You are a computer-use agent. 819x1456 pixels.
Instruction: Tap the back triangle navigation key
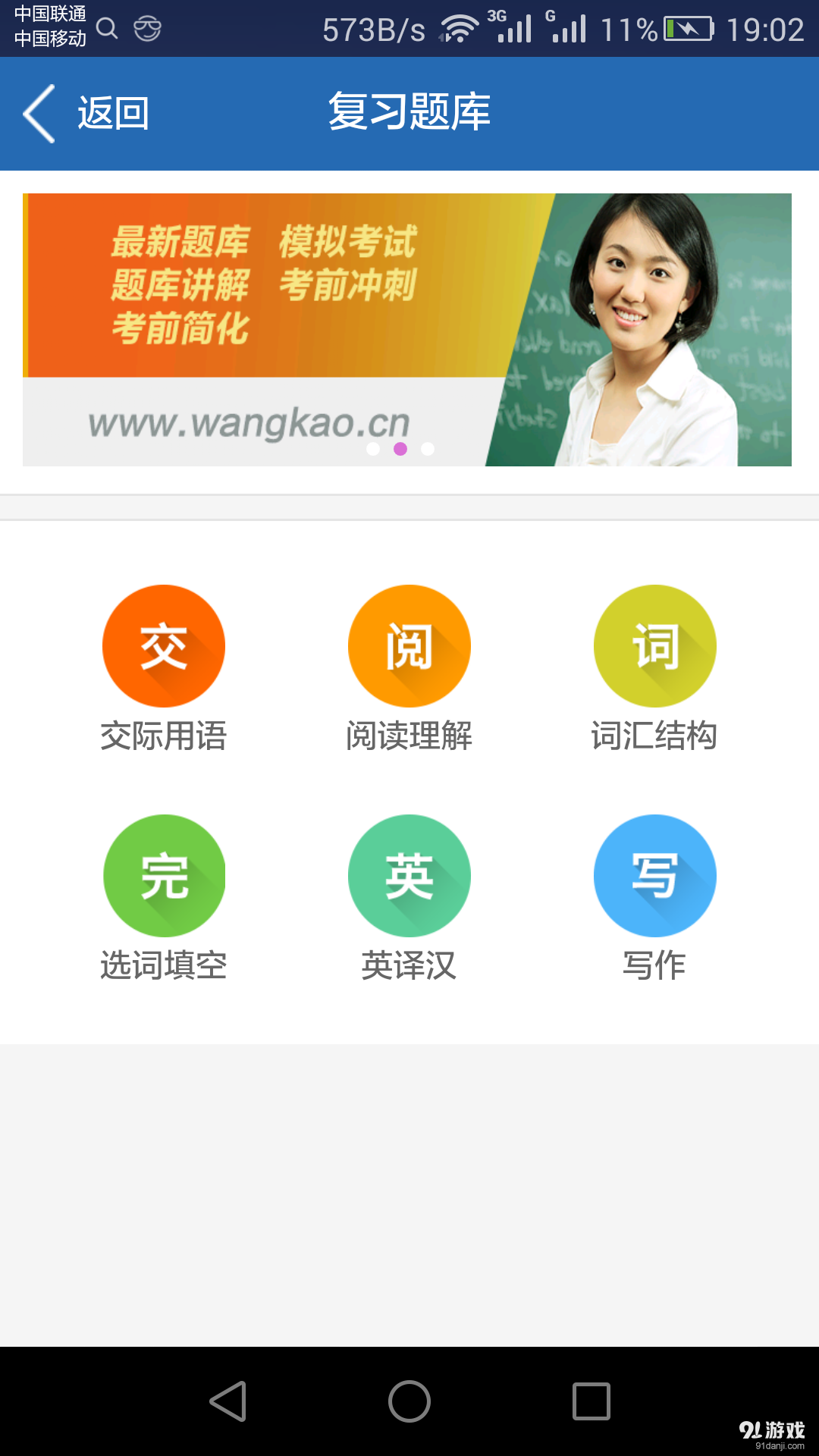(227, 1401)
